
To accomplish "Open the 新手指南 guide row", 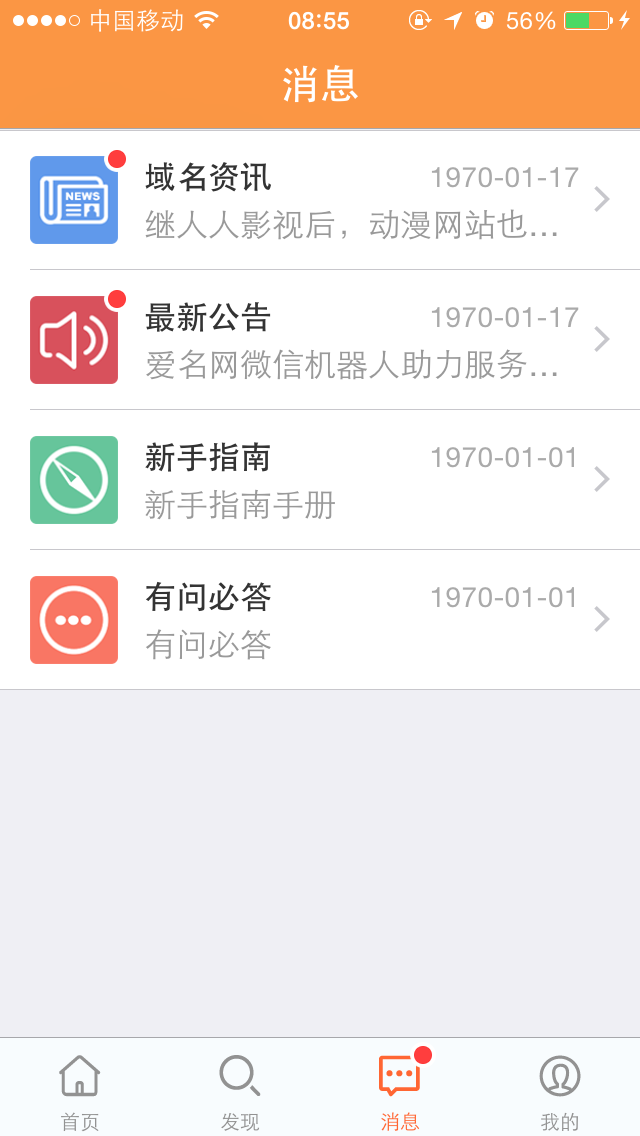I will 320,480.
